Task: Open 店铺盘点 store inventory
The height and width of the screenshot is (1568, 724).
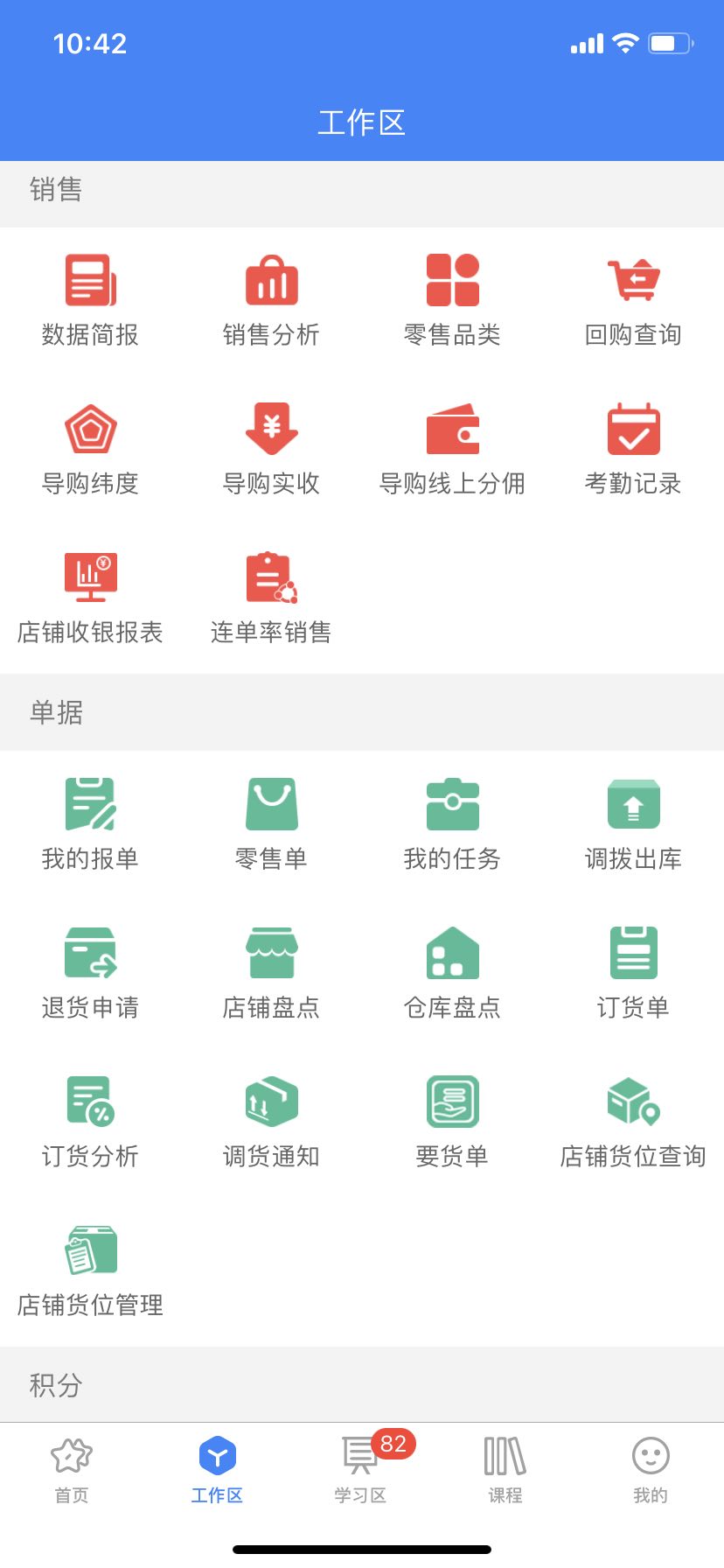Action: point(271,971)
